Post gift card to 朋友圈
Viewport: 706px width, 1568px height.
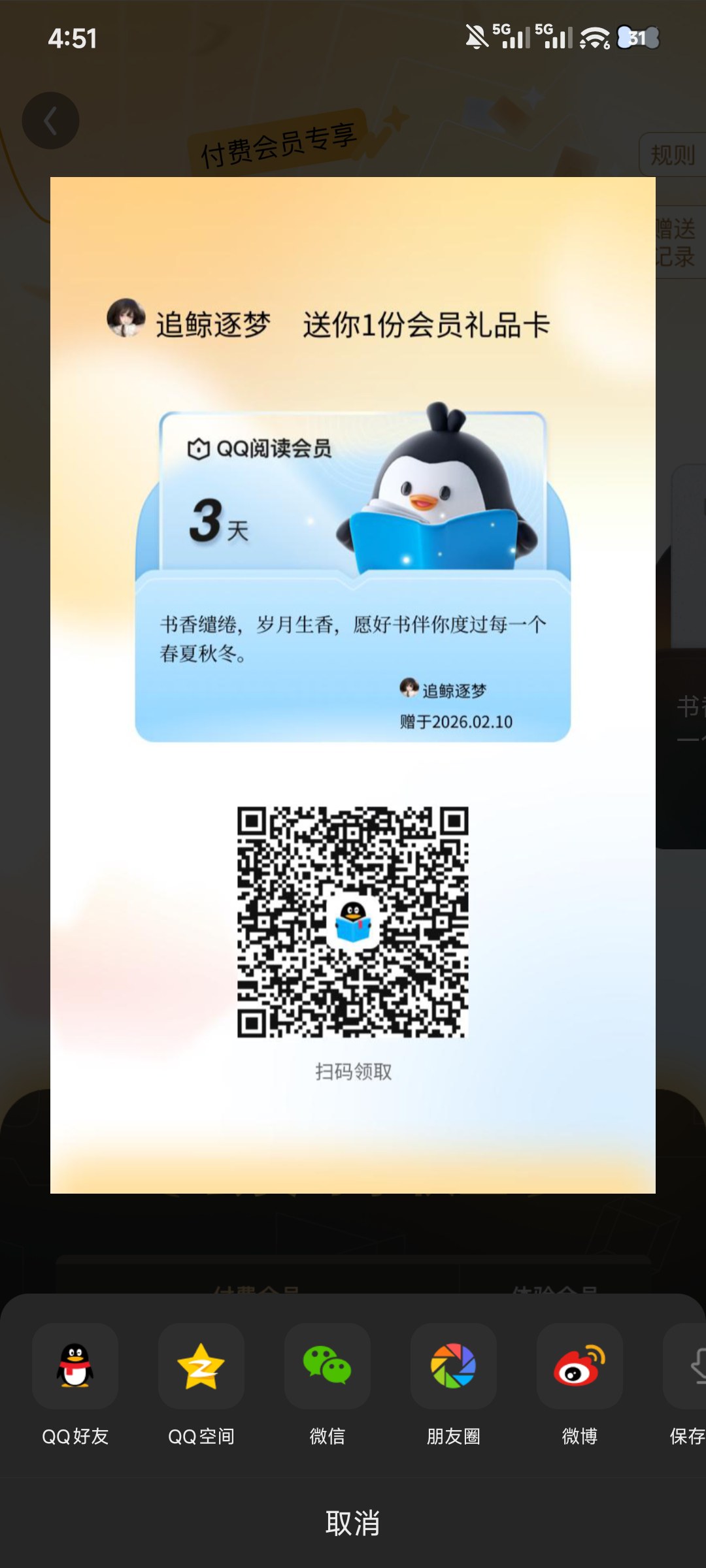(454, 1367)
